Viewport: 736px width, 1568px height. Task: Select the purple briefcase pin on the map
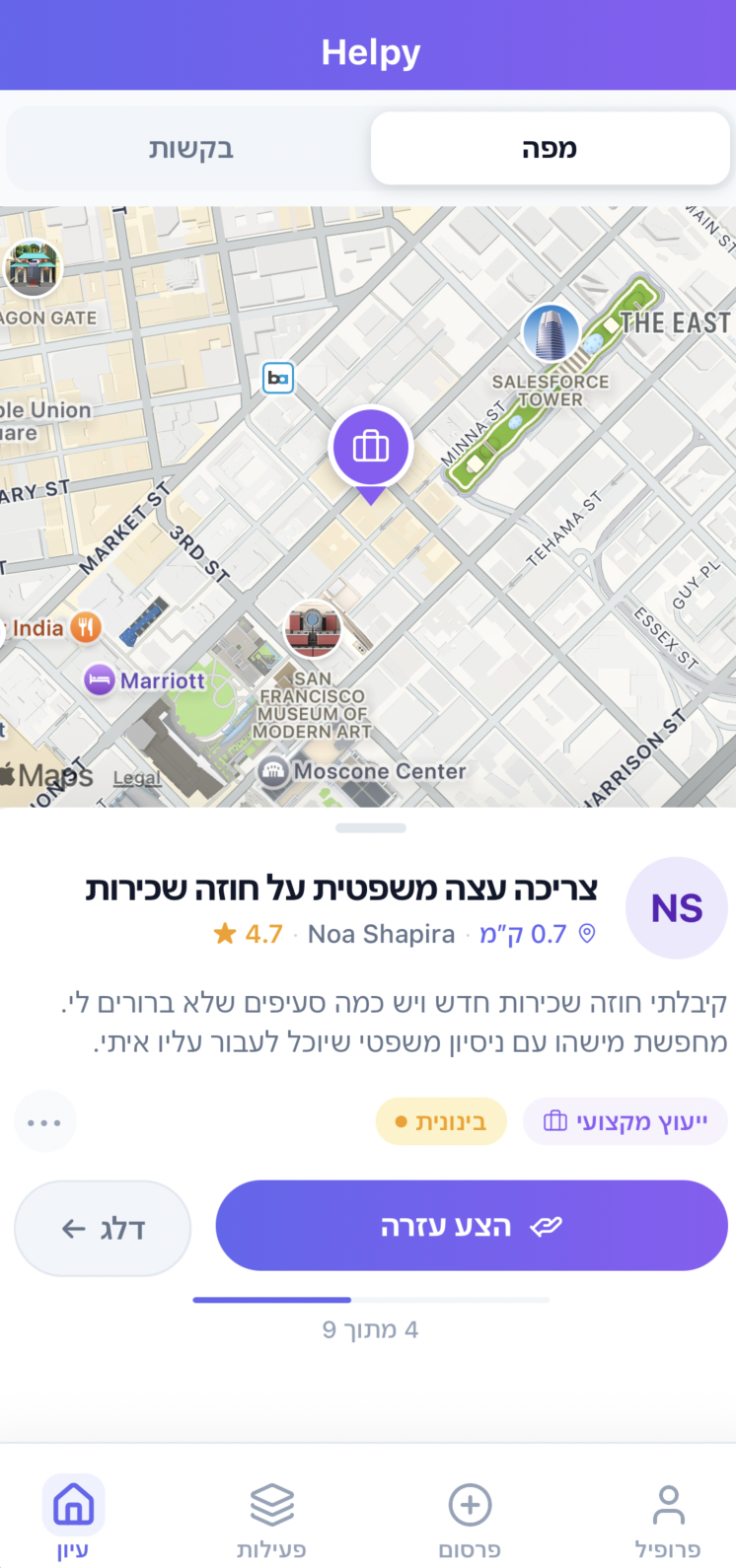click(370, 449)
